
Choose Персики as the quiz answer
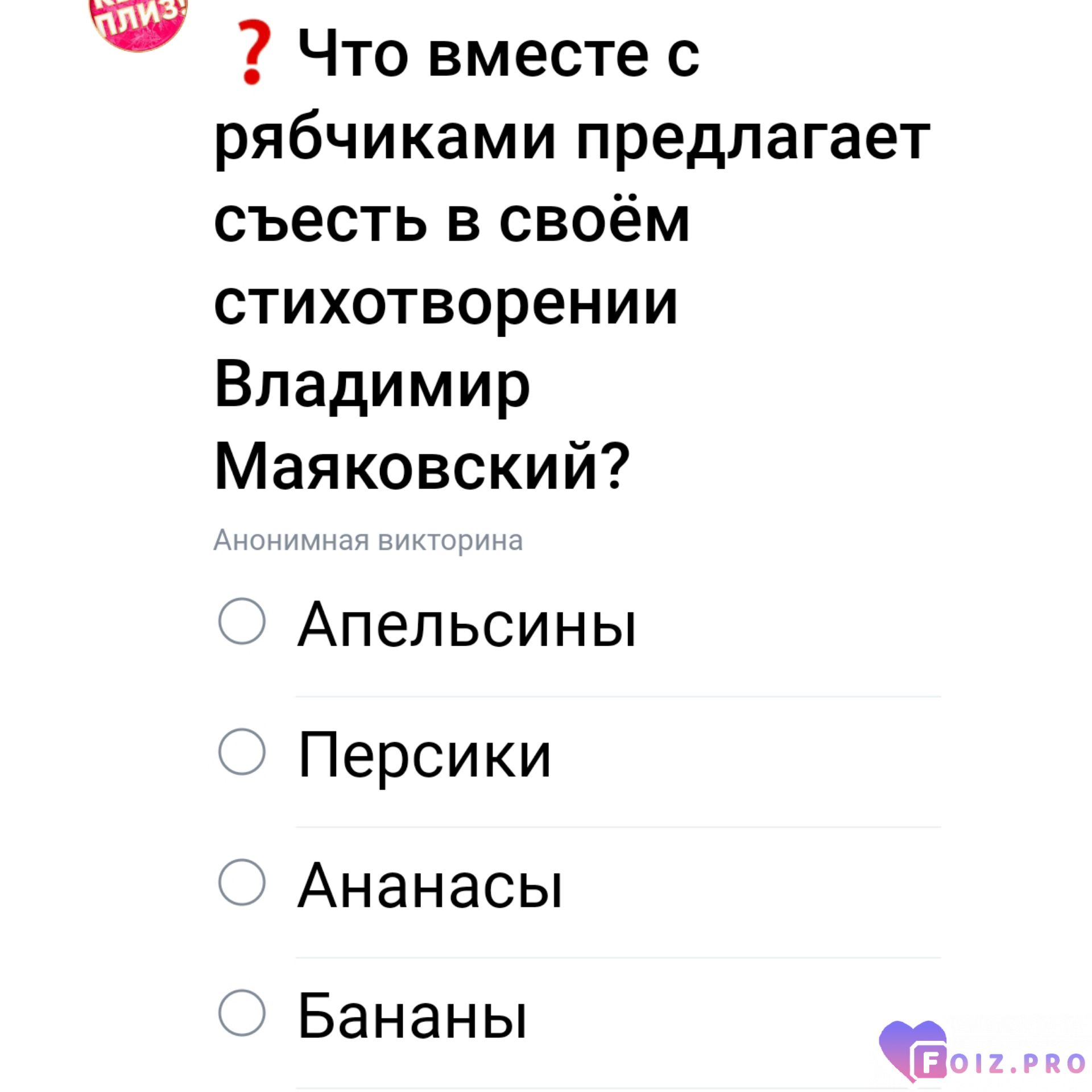click(x=242, y=751)
